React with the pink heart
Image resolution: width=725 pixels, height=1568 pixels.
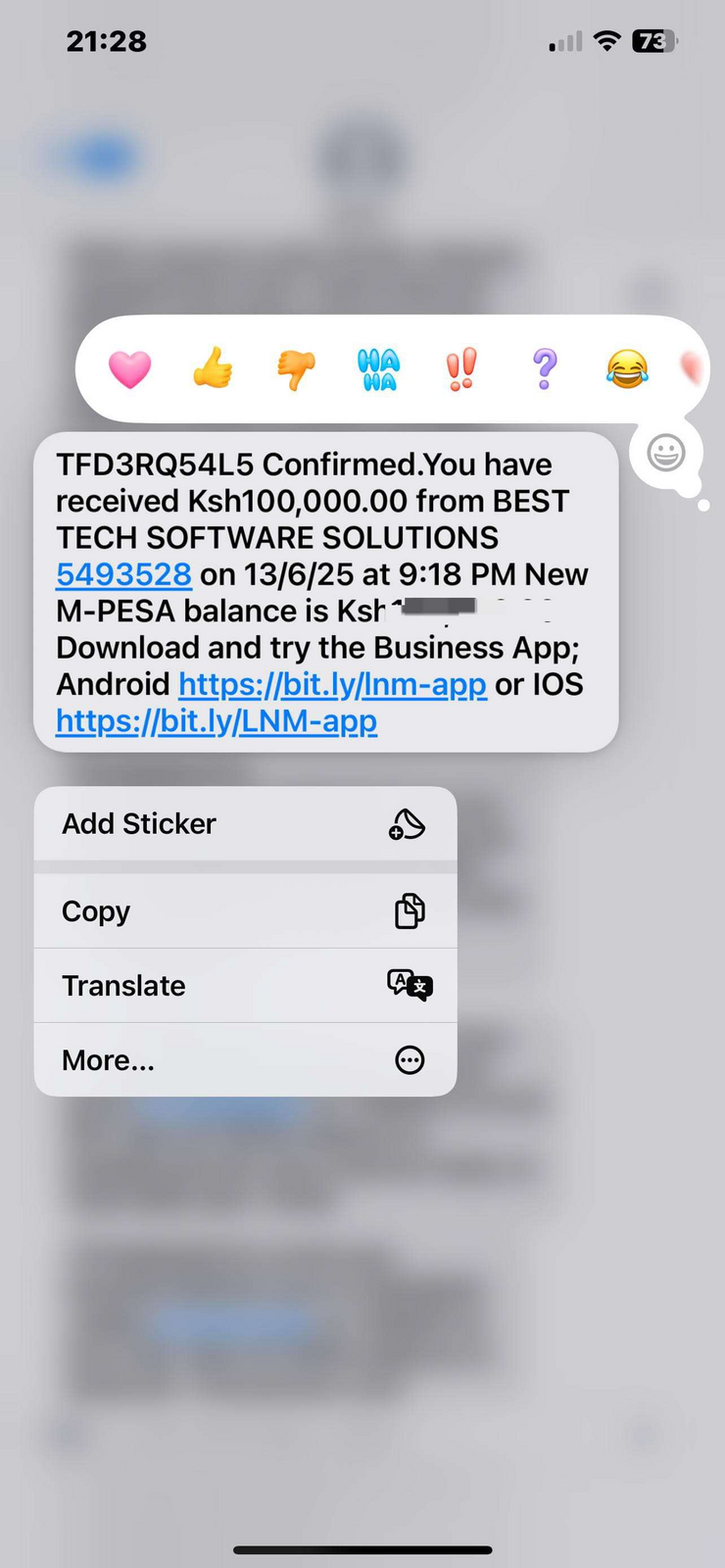[129, 369]
